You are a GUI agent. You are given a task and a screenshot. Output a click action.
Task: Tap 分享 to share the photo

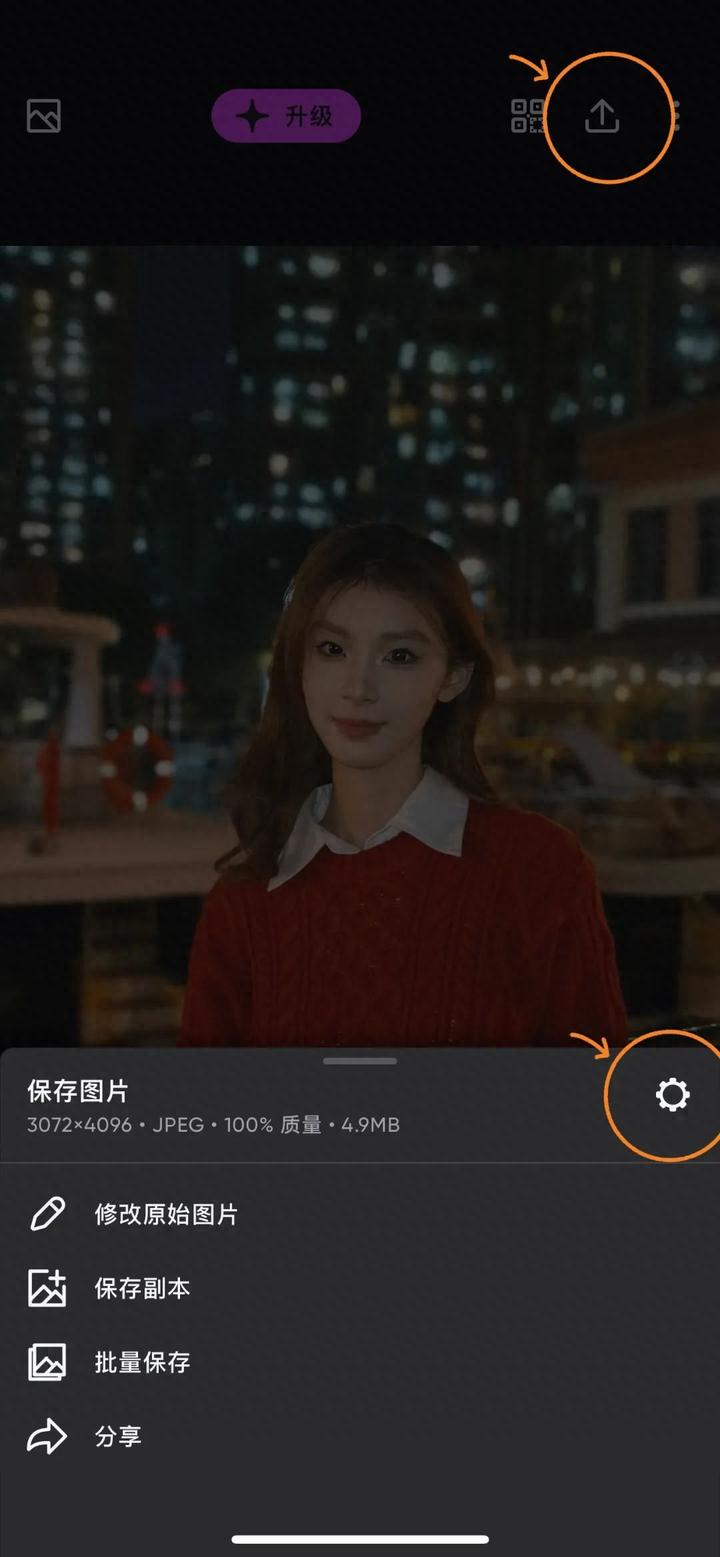117,1437
